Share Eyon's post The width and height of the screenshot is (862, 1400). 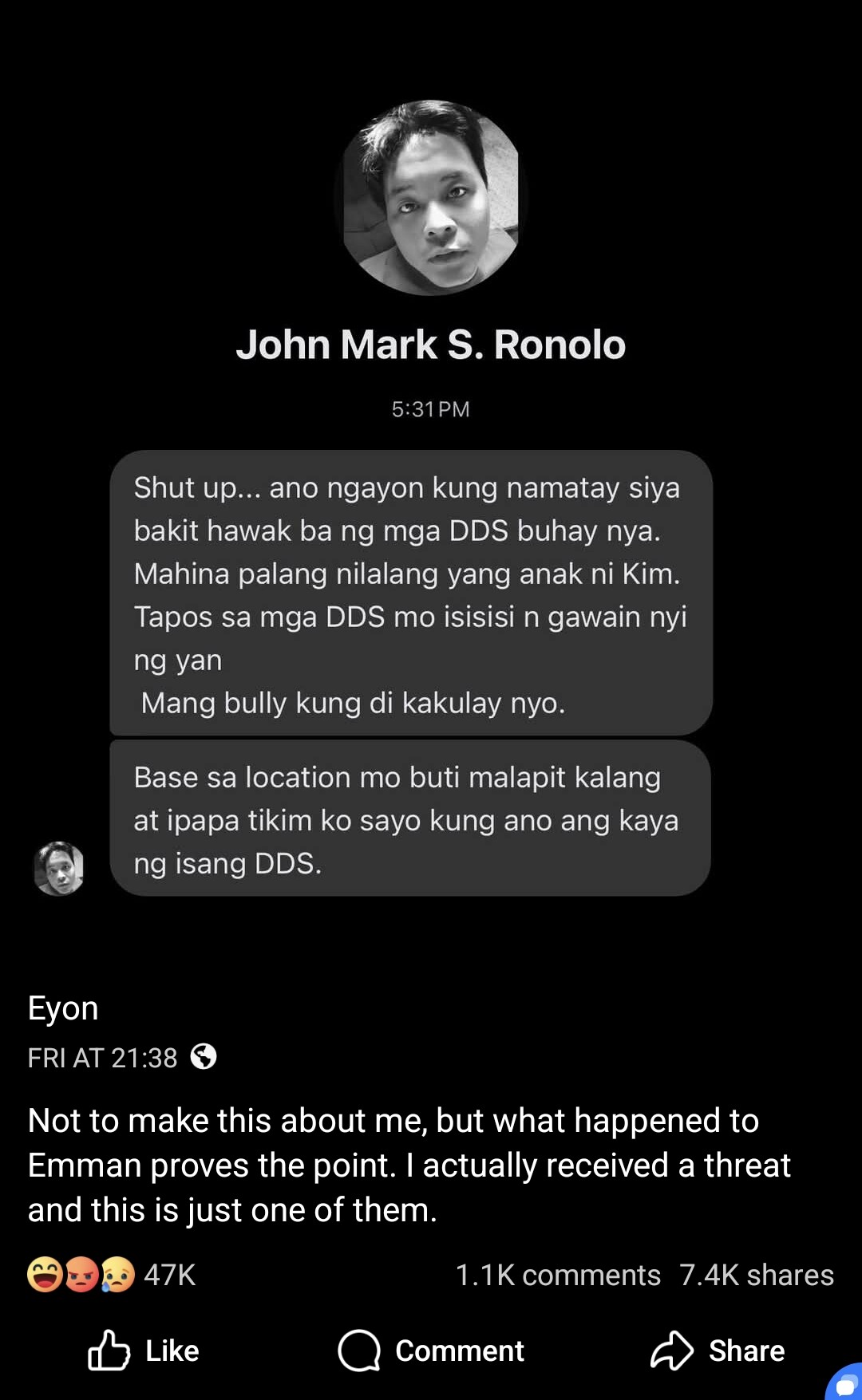(x=718, y=1351)
